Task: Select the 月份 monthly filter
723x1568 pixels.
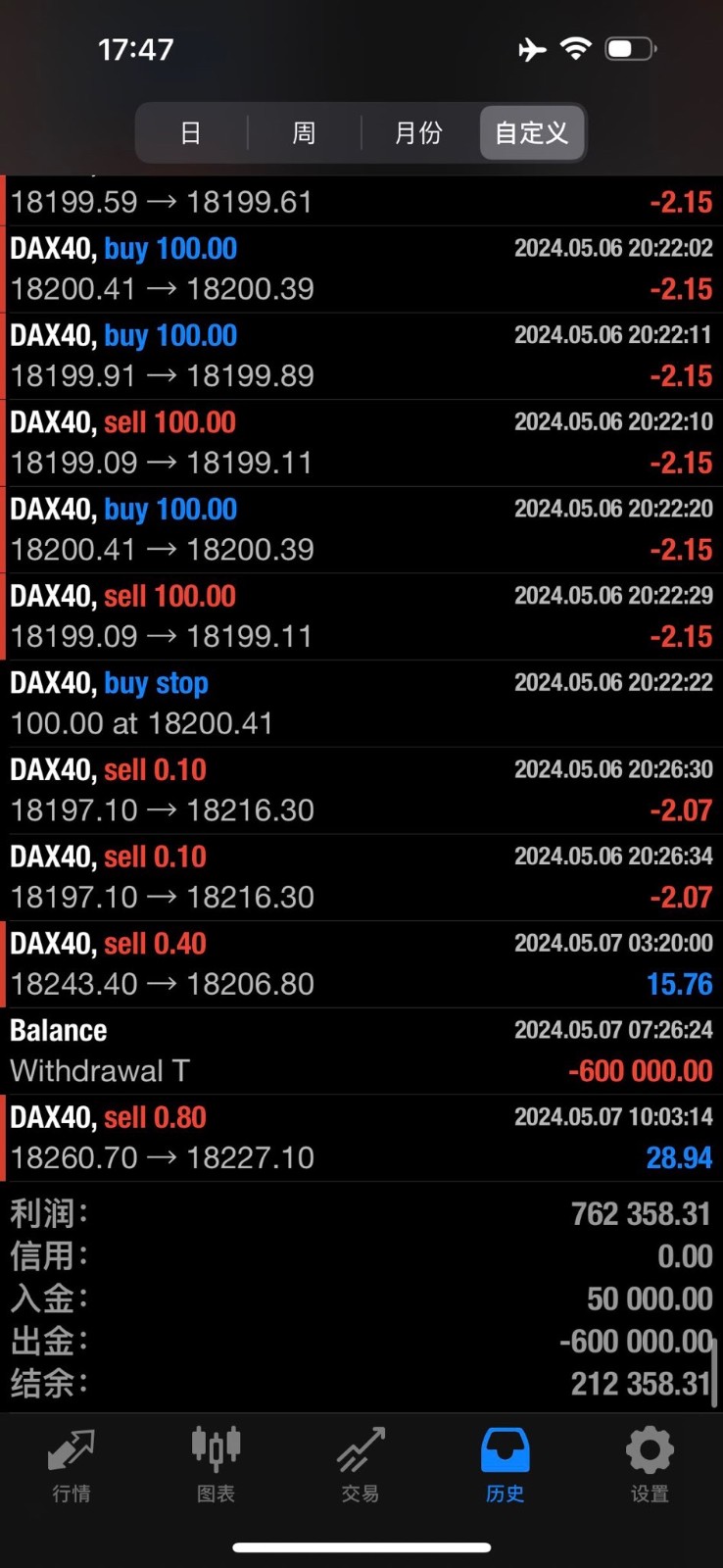Action: point(418,132)
